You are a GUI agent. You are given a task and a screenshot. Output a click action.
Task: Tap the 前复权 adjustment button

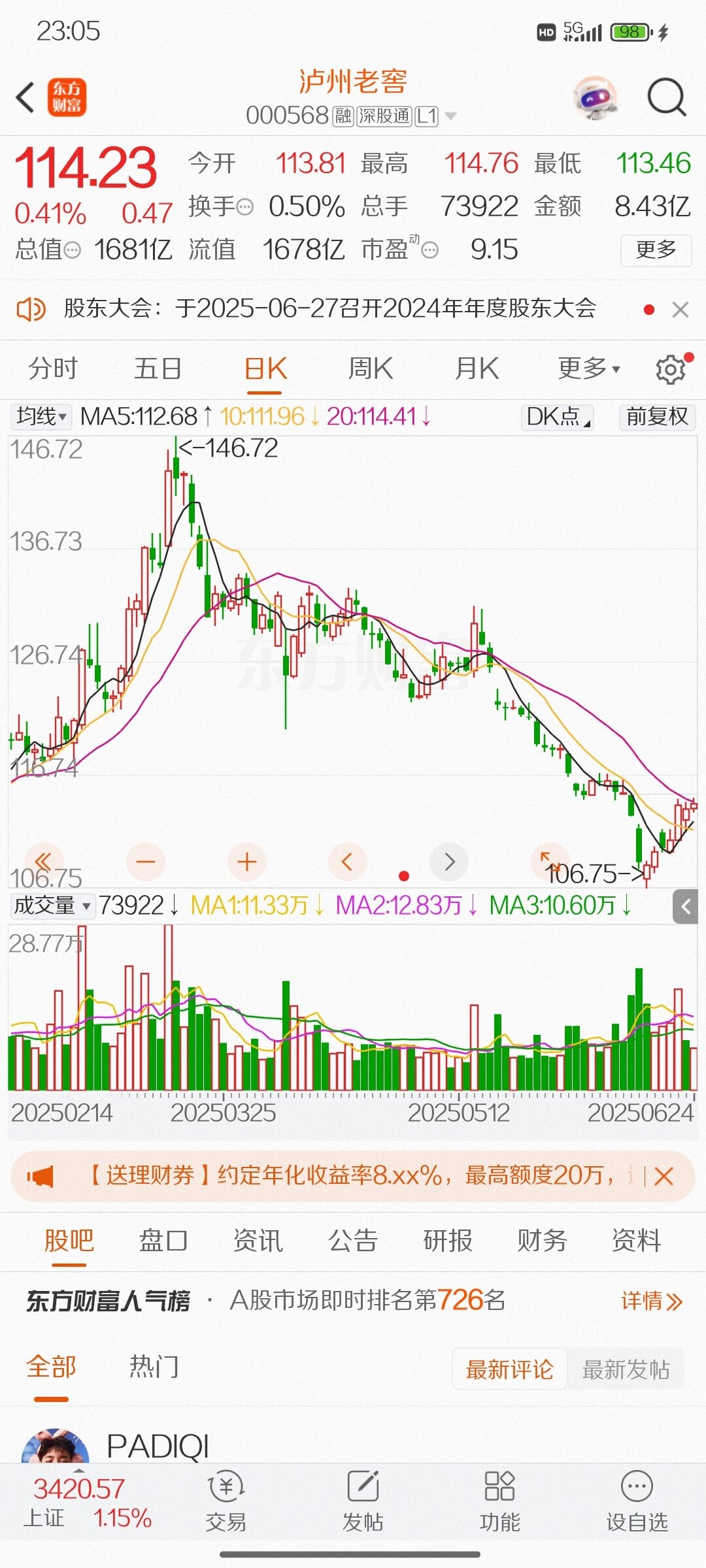657,416
